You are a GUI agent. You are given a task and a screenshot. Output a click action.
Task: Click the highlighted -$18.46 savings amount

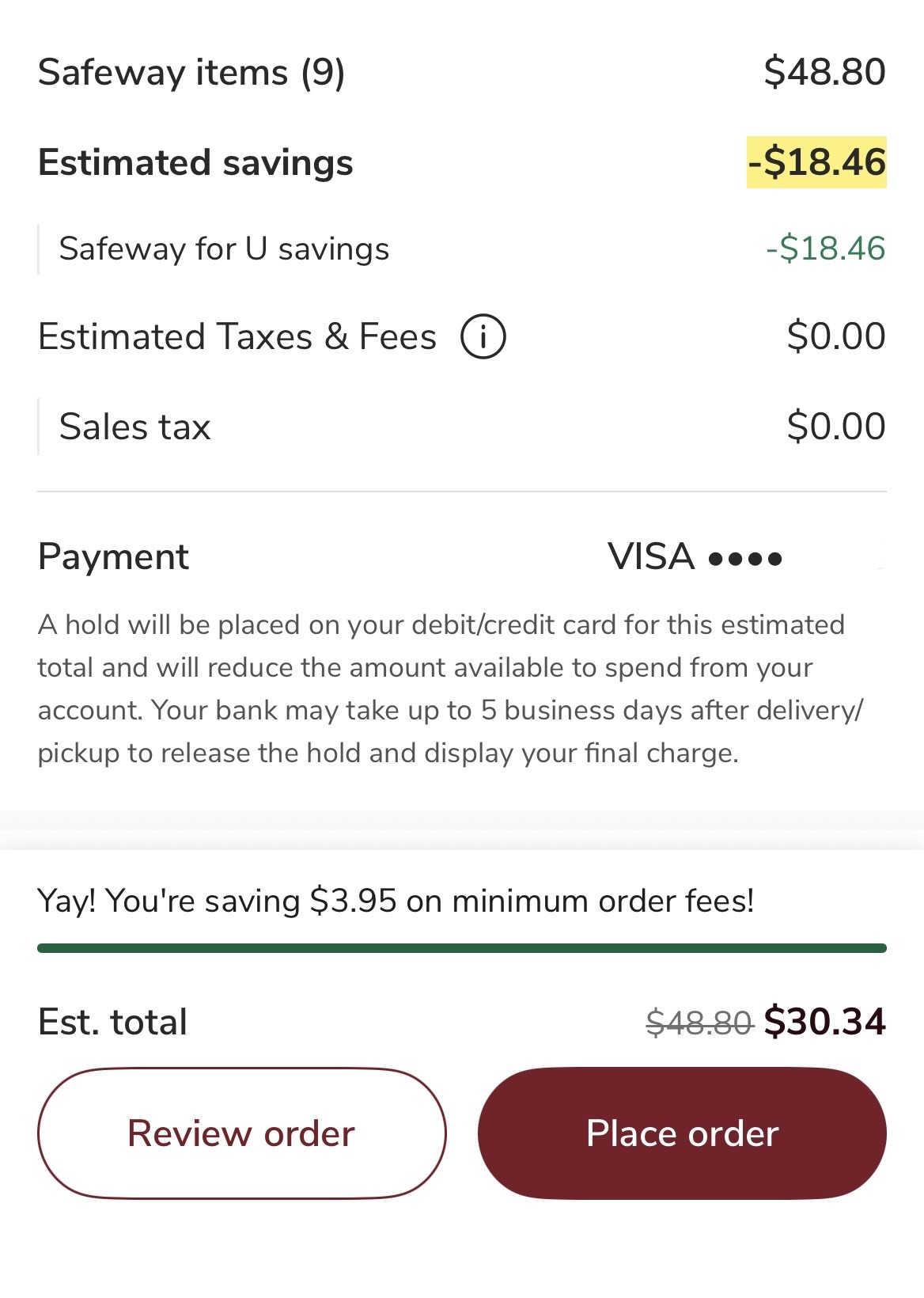pyautogui.click(x=817, y=162)
